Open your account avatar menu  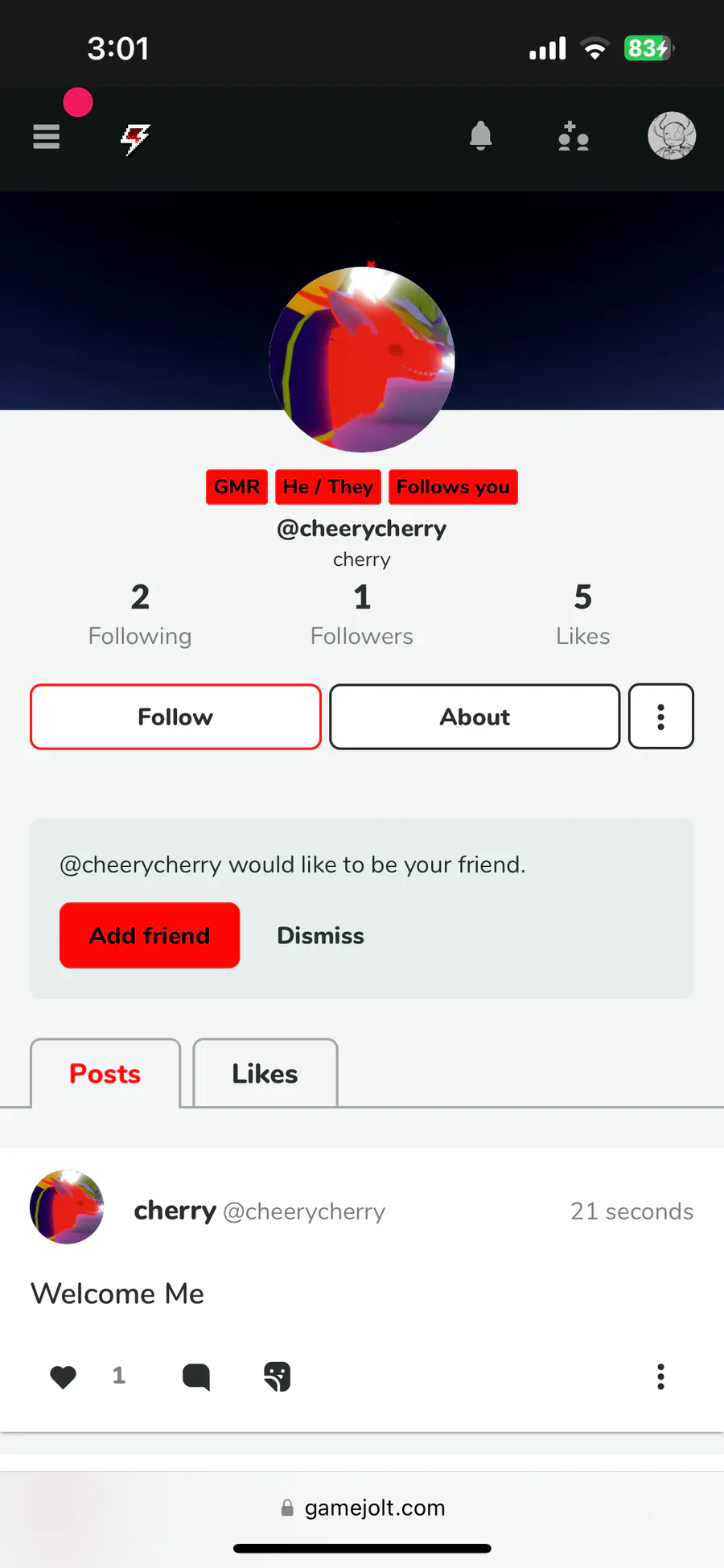click(x=672, y=135)
